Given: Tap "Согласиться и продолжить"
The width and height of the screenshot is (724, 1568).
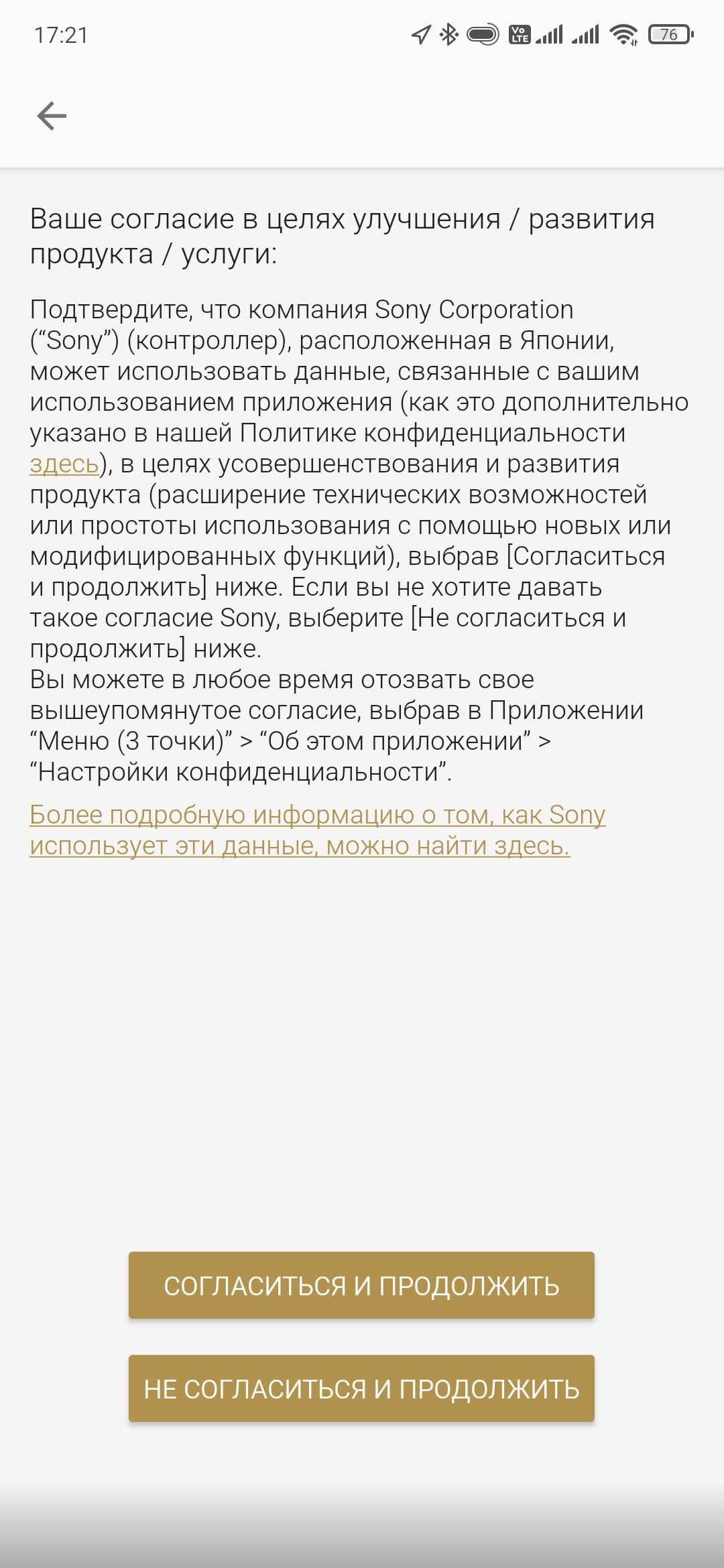Looking at the screenshot, I should (x=361, y=1285).
